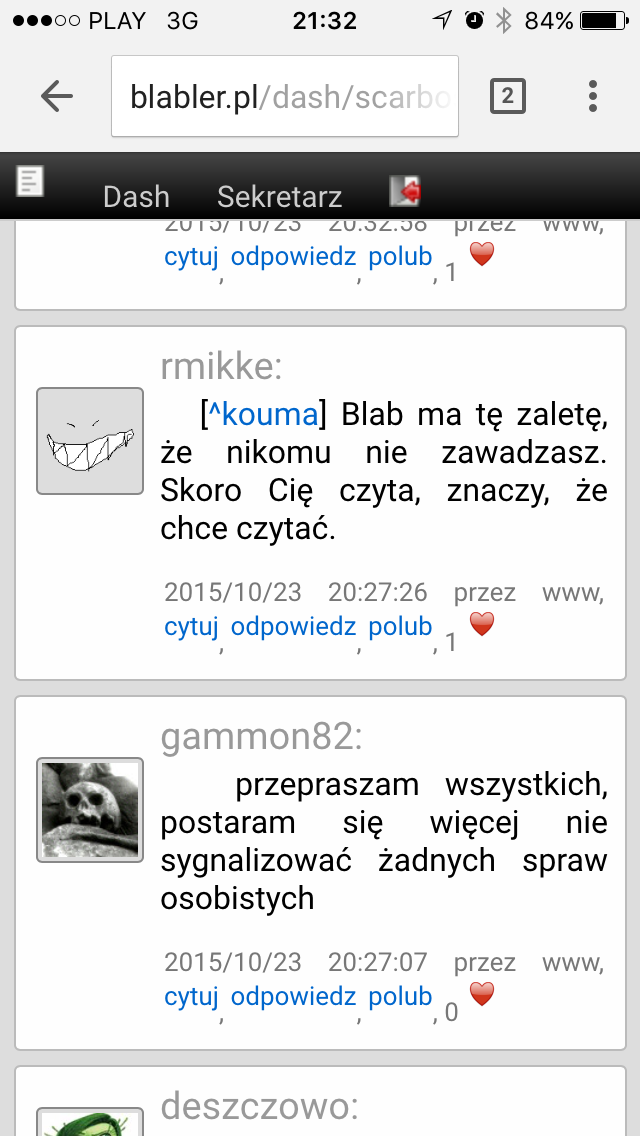The width and height of the screenshot is (640, 1136).
Task: Reply to gammon82 via odpowiedz
Action: click(294, 996)
